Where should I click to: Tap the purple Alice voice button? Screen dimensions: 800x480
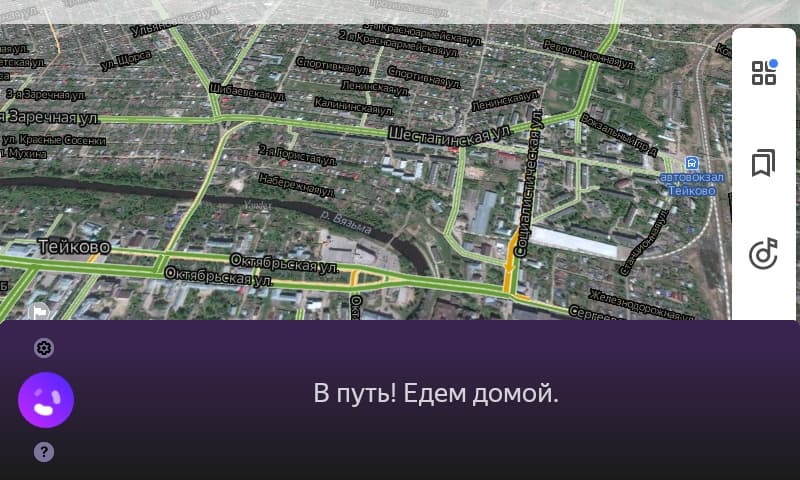click(46, 400)
